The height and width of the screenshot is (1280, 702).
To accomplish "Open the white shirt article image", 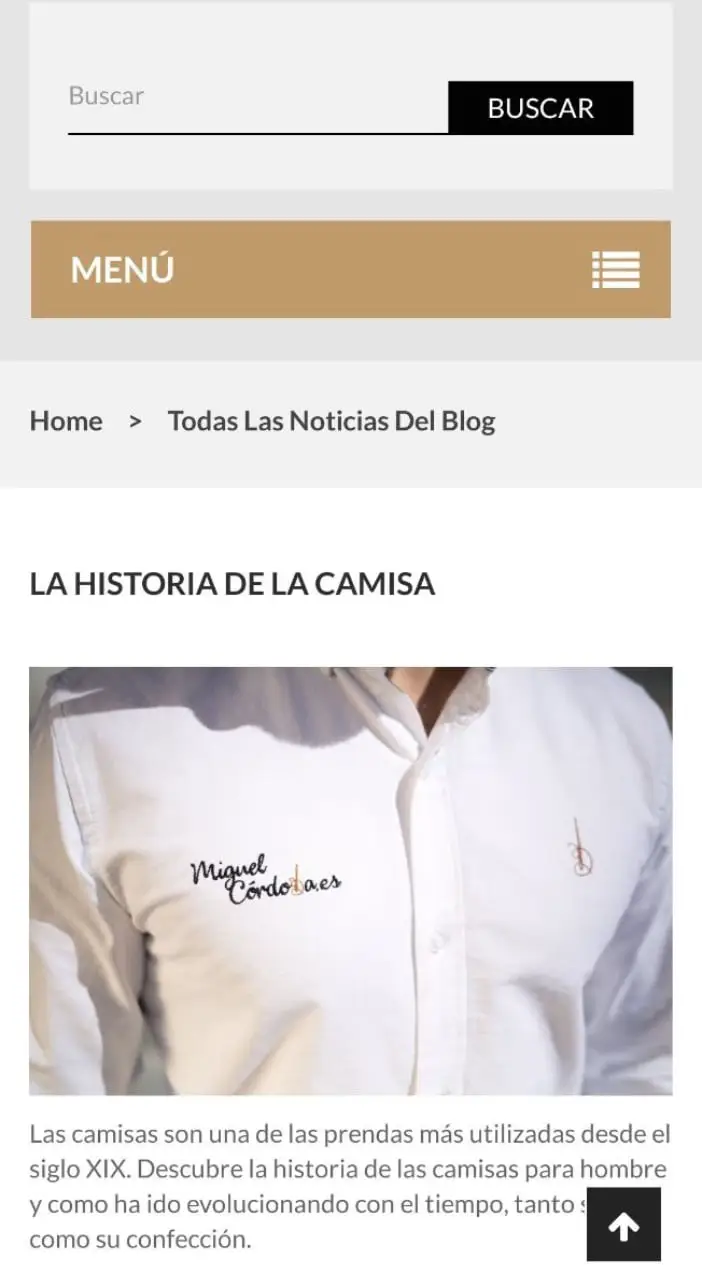I will [351, 881].
